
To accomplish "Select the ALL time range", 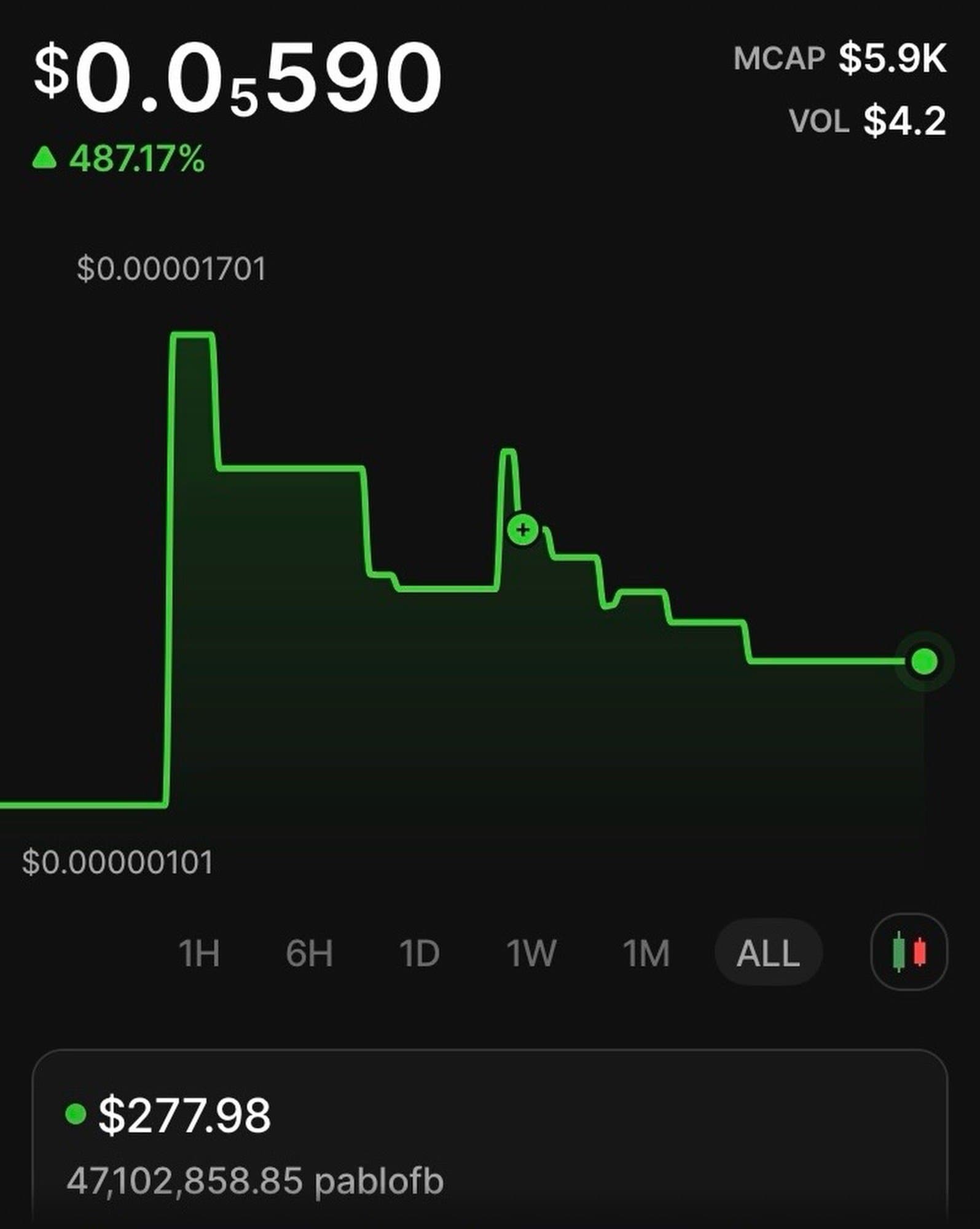I will point(768,953).
